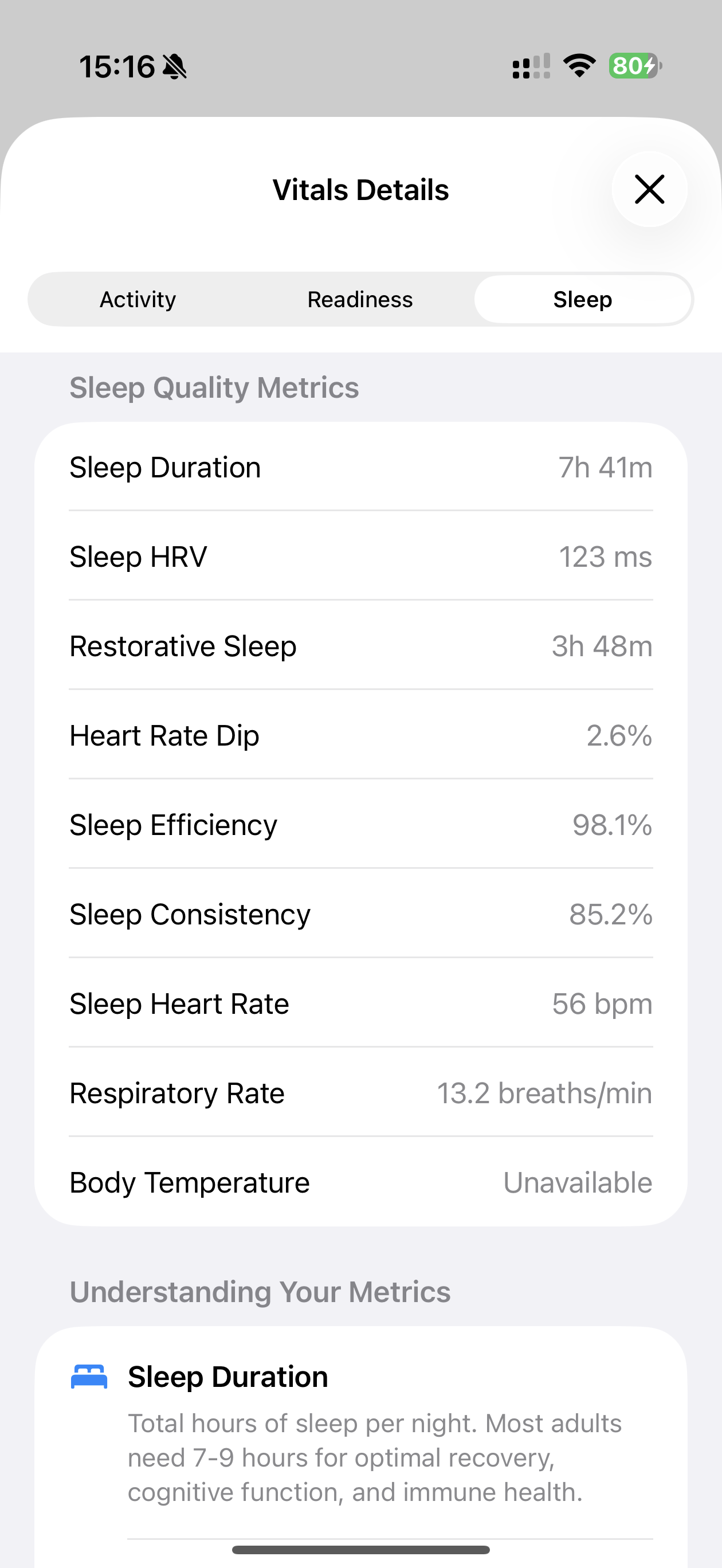Open the Readiness tab

(x=359, y=299)
